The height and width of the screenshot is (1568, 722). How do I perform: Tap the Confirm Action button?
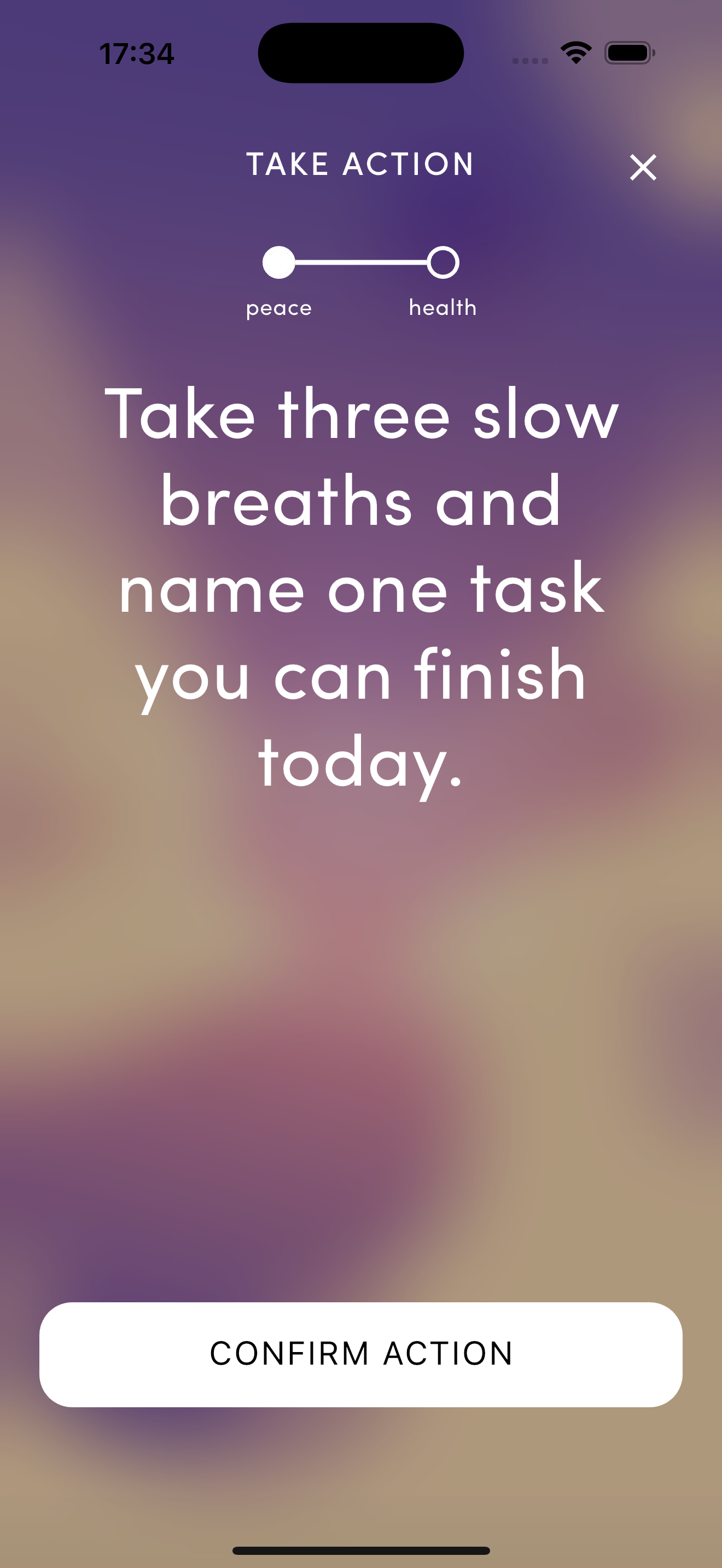click(361, 1354)
